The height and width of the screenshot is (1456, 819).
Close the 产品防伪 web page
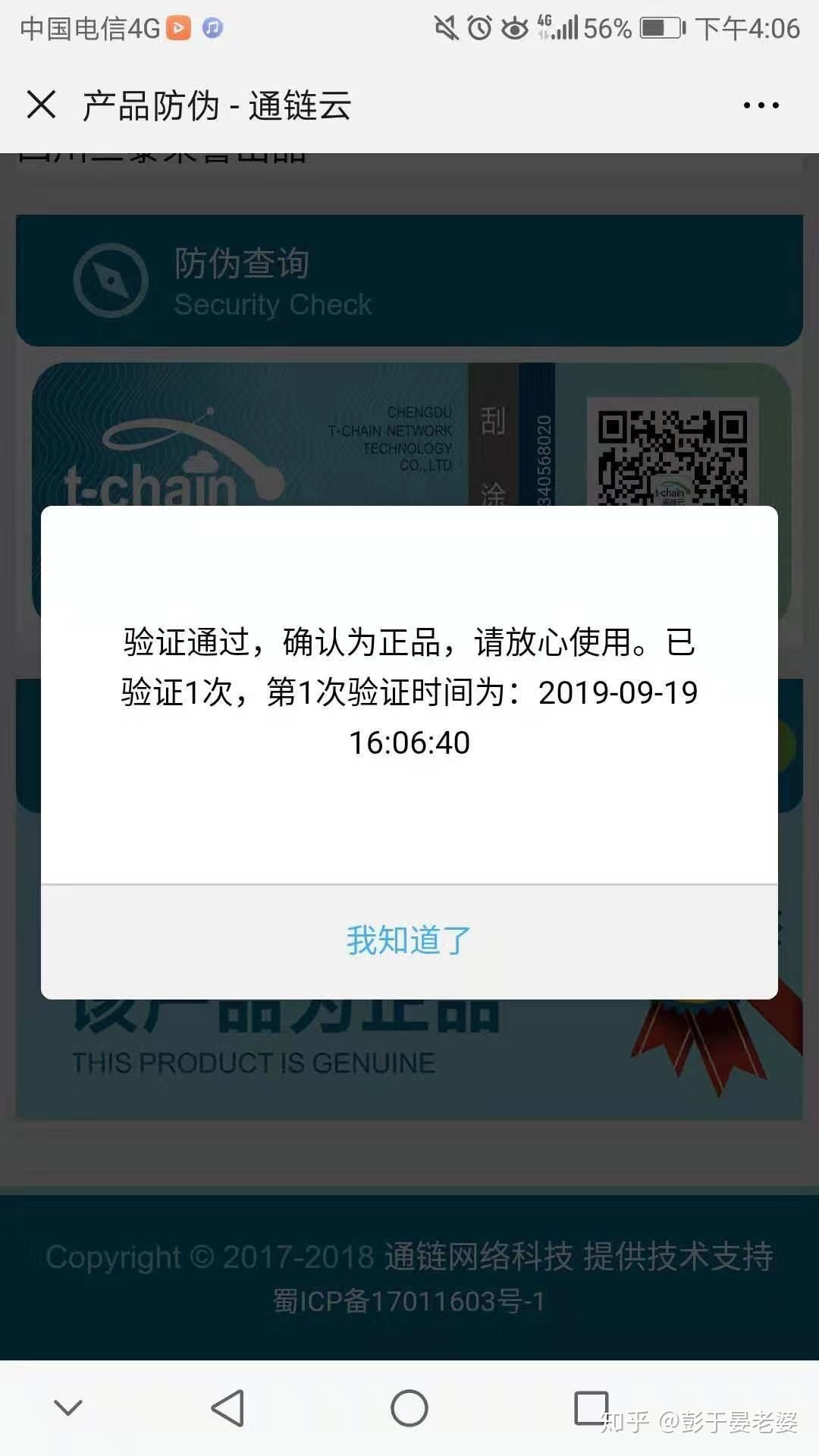(41, 105)
